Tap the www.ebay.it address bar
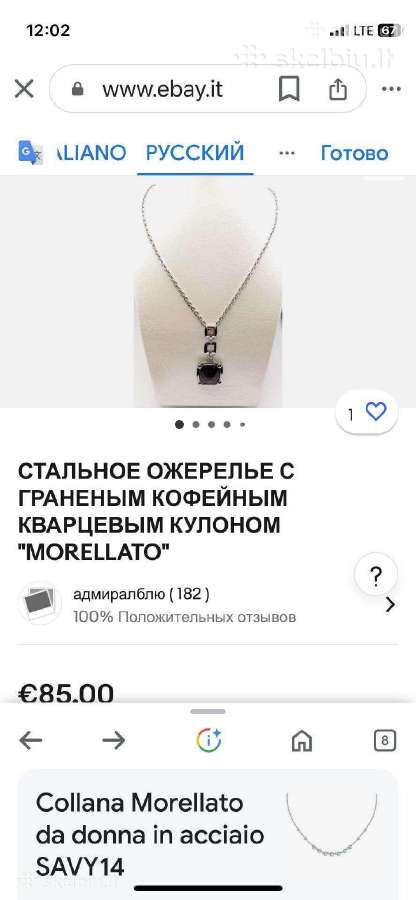The image size is (416, 900). (x=163, y=90)
